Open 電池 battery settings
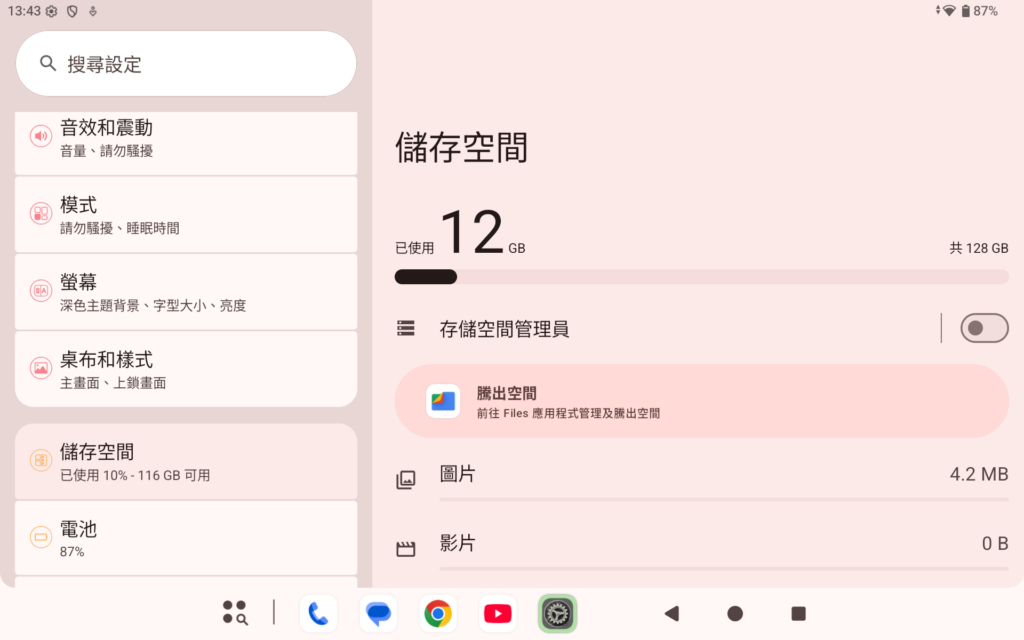 [x=186, y=538]
